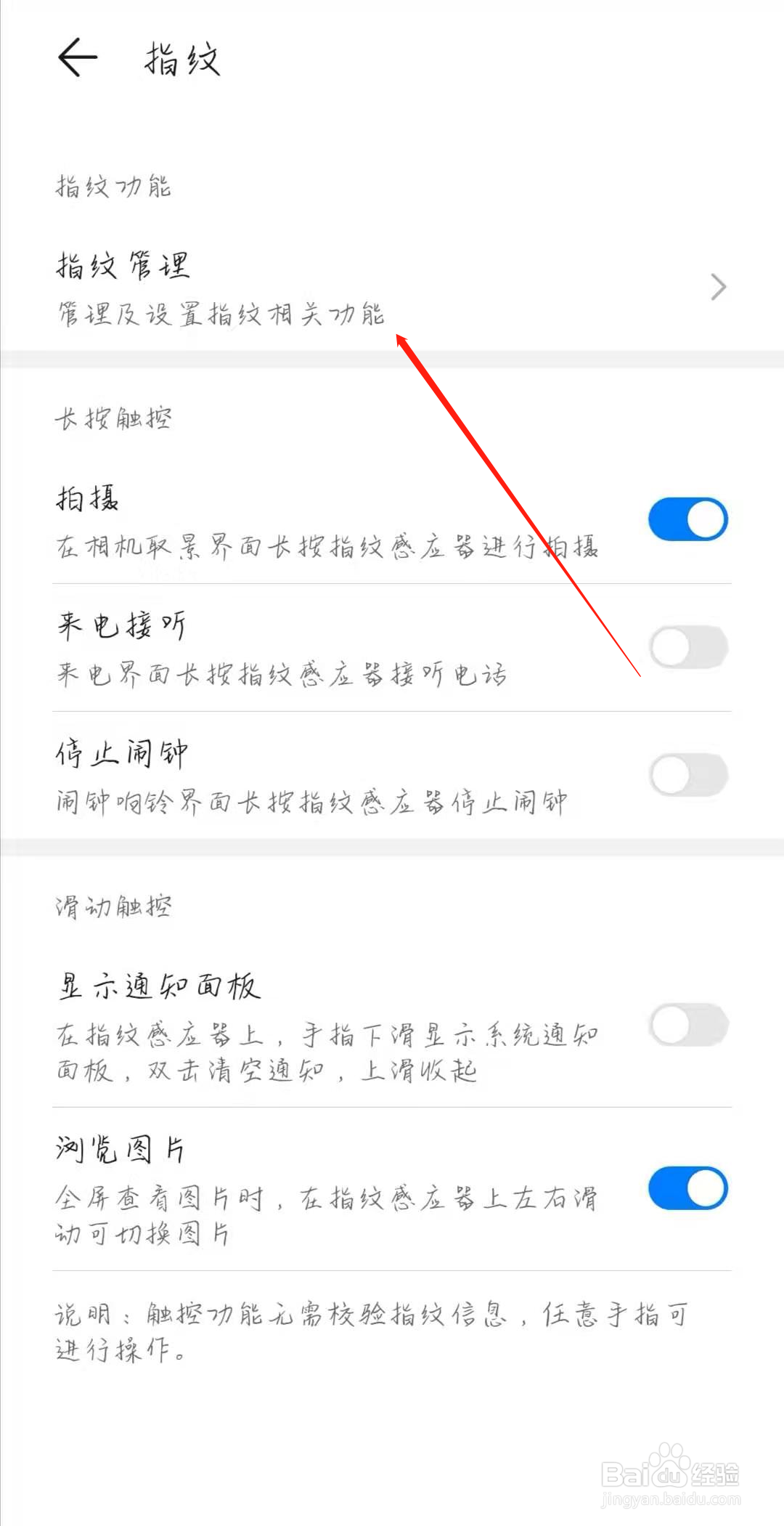Disable the 拍摄 camera shutter toggle
The image size is (784, 1526).
tap(685, 518)
